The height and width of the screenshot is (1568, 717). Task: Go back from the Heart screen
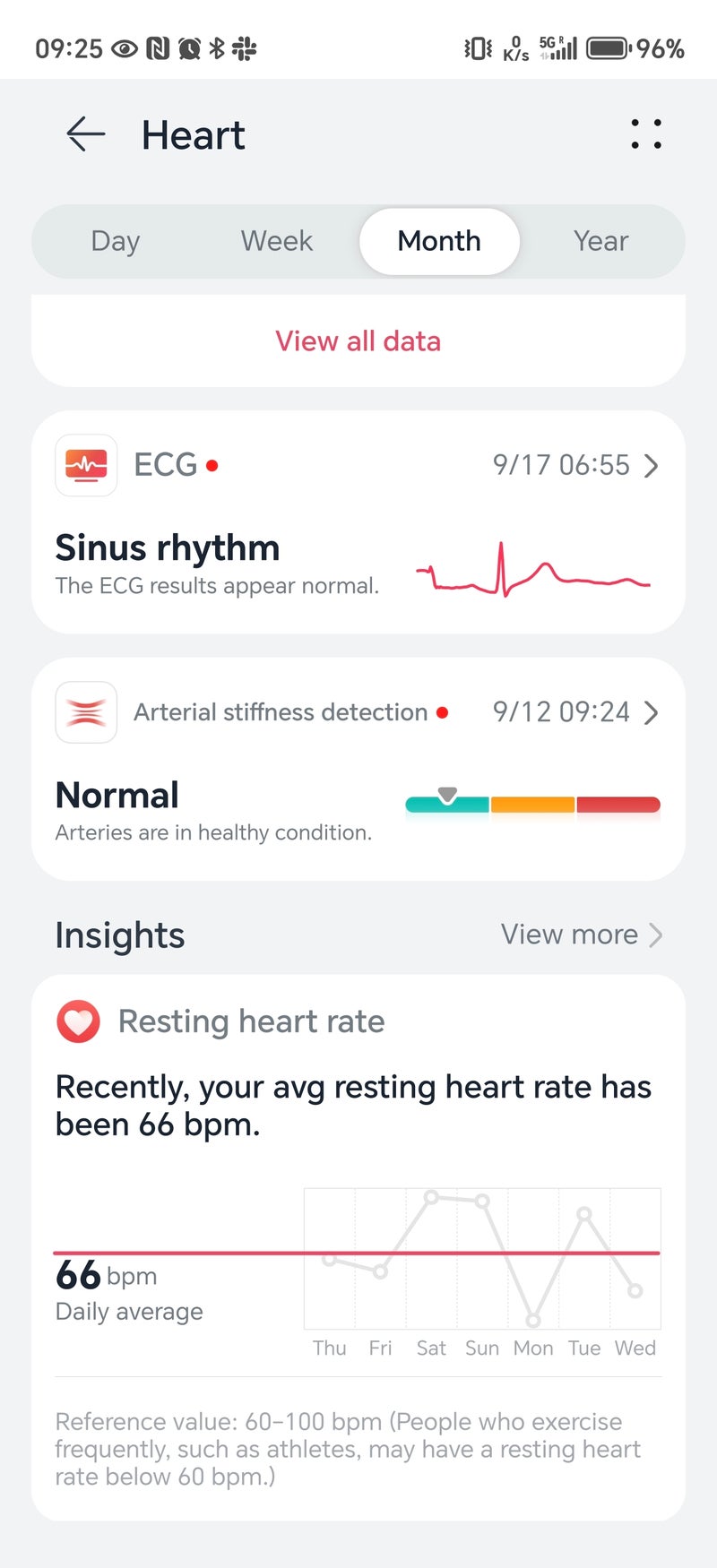click(x=86, y=134)
